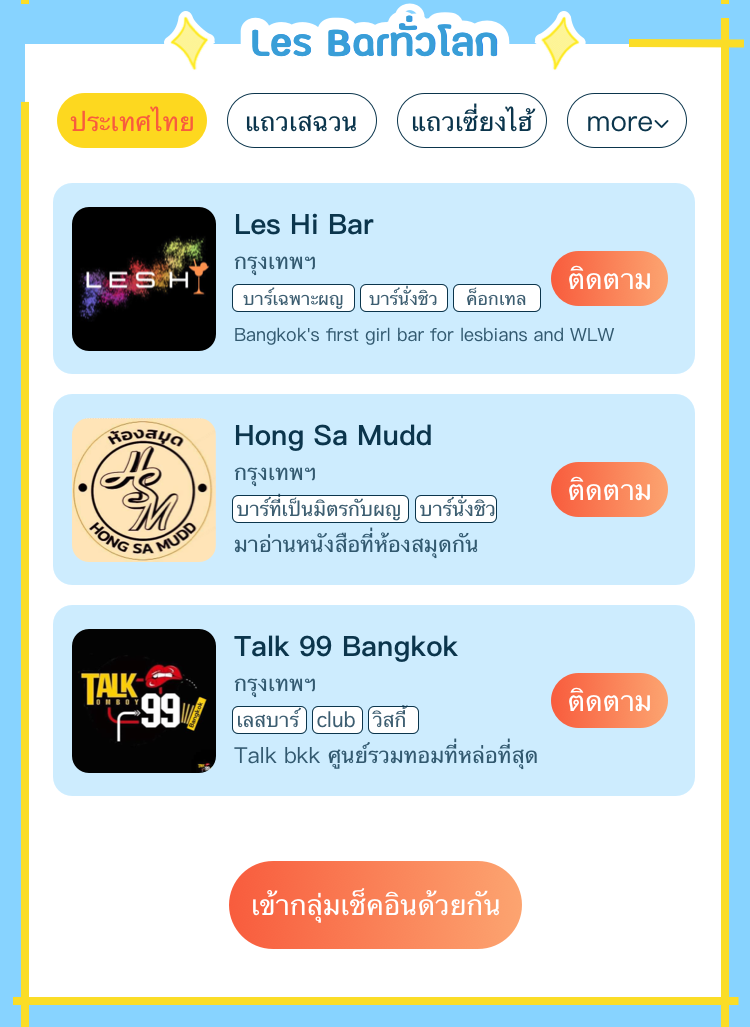
Task: Follow Les Hi Bar with ติดตาม button
Action: (x=609, y=278)
